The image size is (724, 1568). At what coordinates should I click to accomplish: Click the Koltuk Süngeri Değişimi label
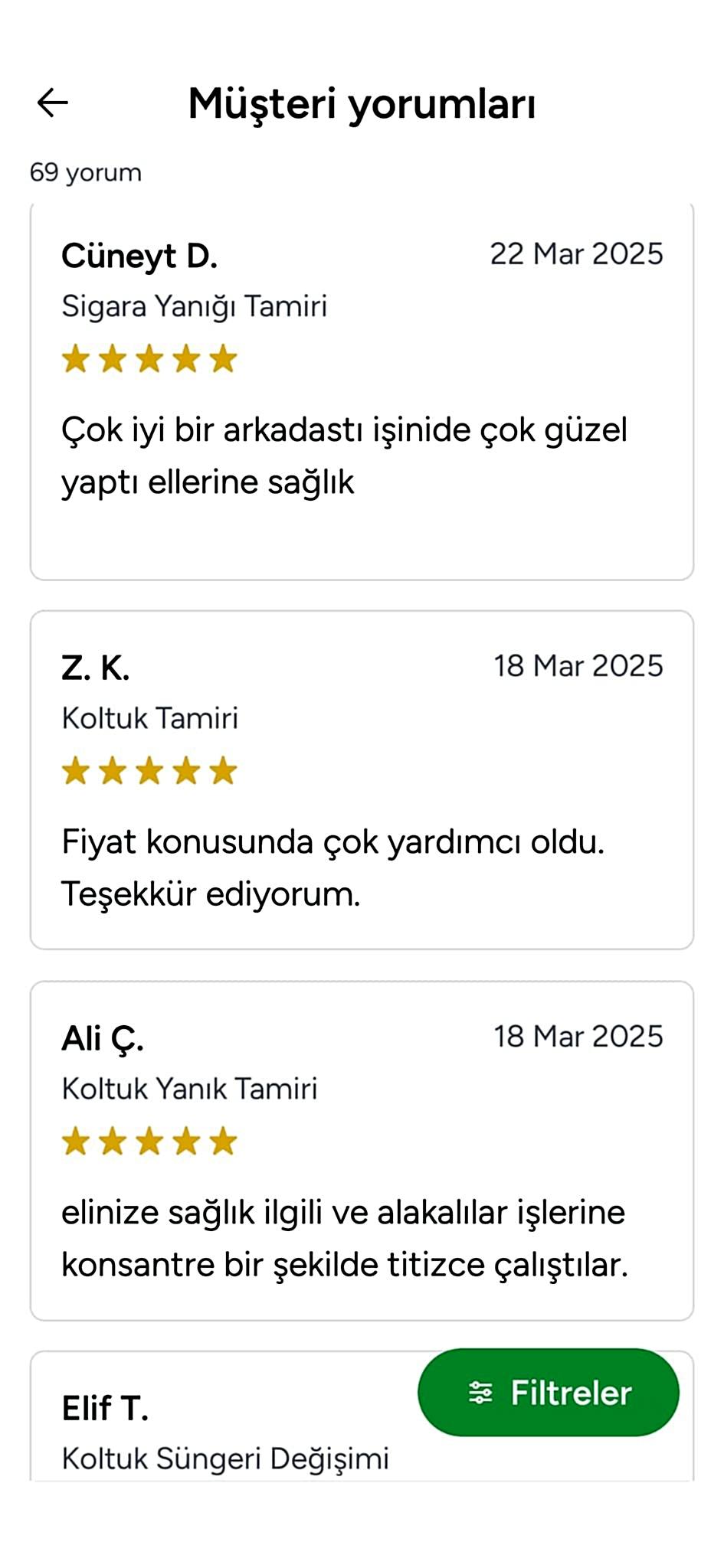[226, 1457]
